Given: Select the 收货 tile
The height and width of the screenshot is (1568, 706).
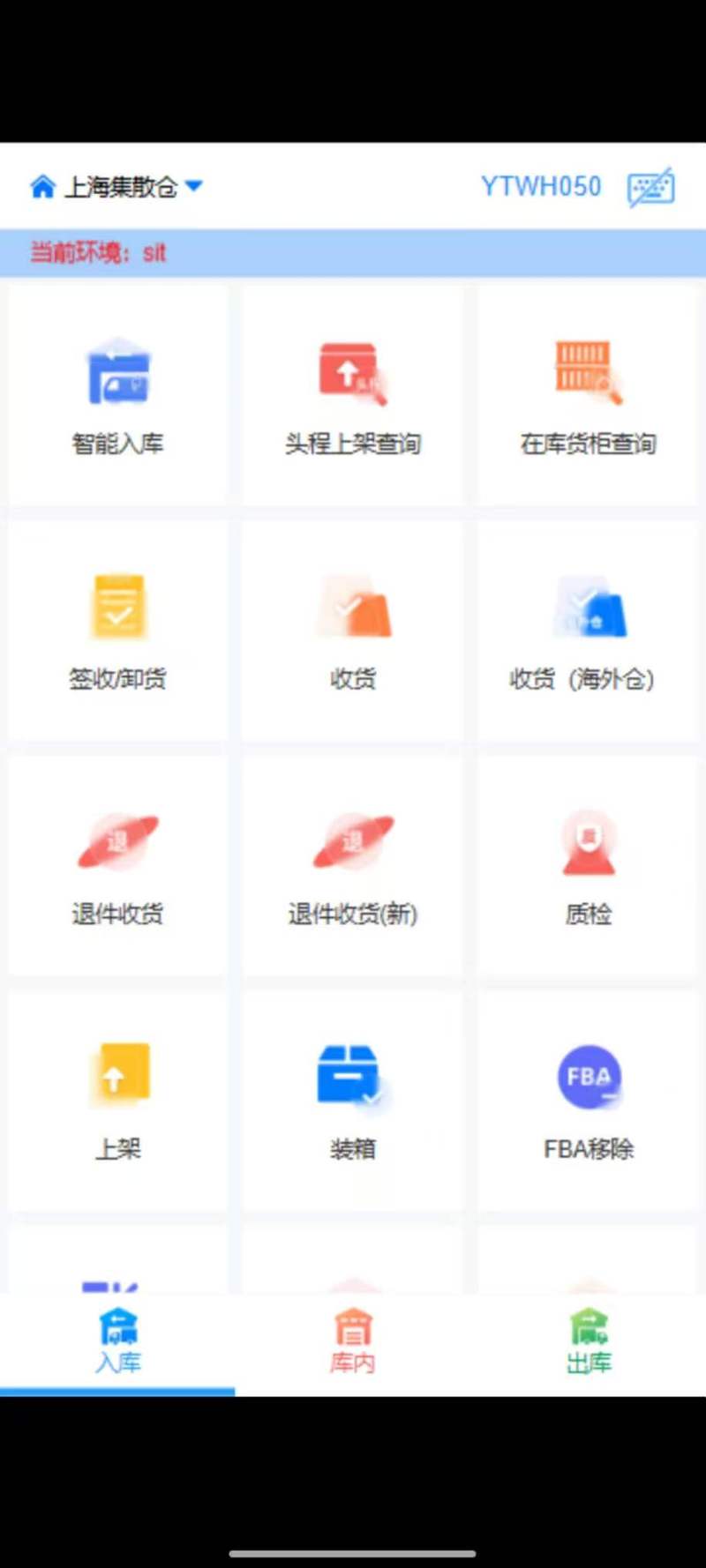Looking at the screenshot, I should pyautogui.click(x=353, y=631).
